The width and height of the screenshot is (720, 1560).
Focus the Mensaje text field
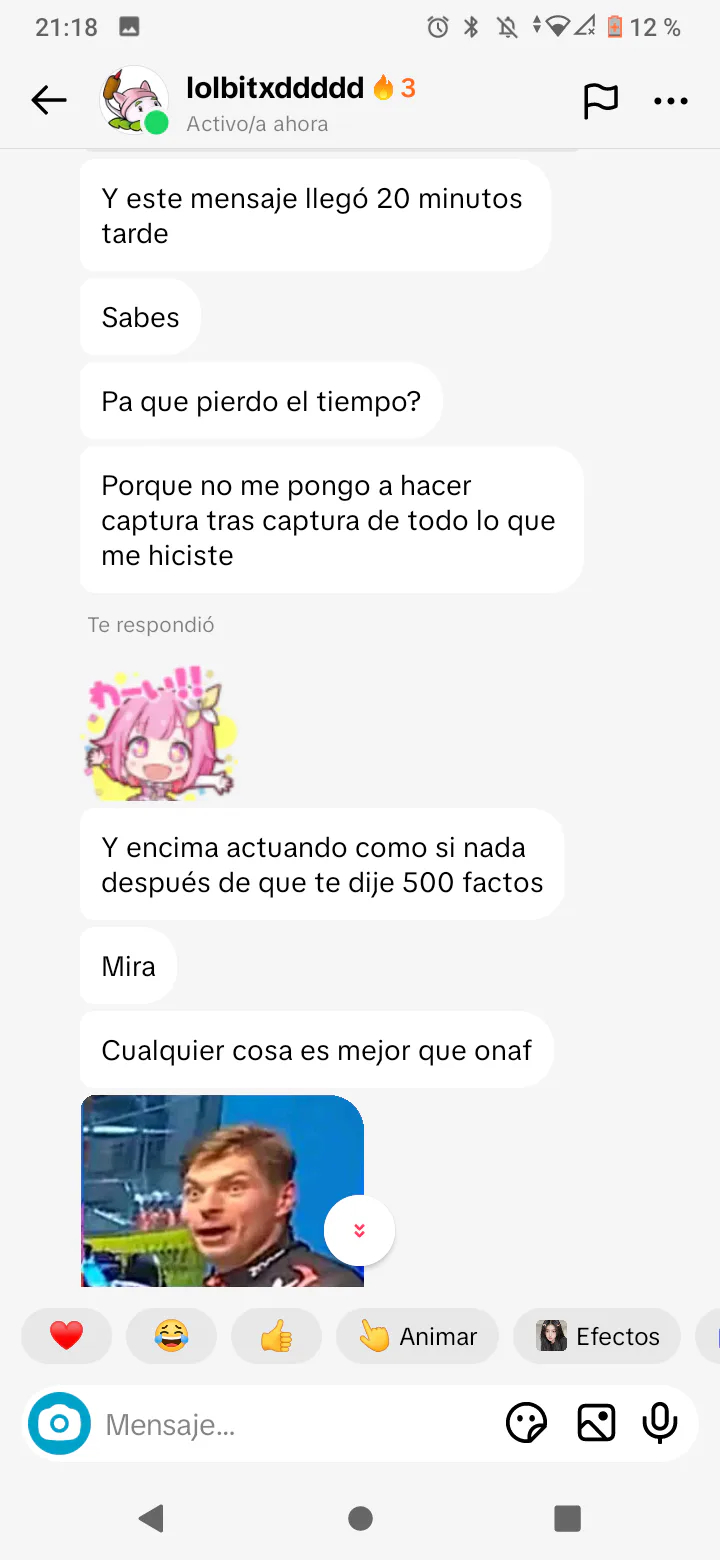point(290,1424)
